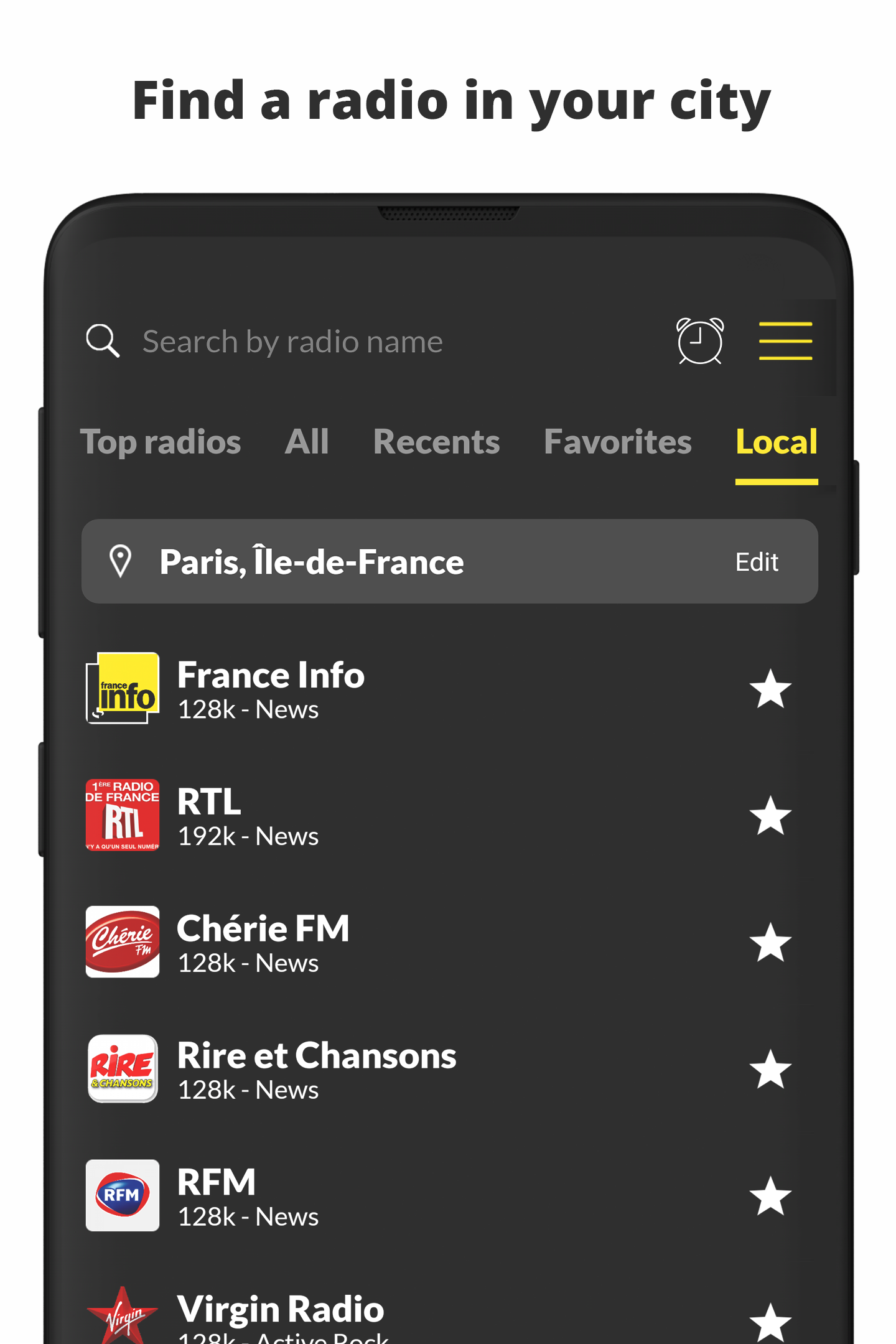Open the hamburger menu

pyautogui.click(x=785, y=341)
